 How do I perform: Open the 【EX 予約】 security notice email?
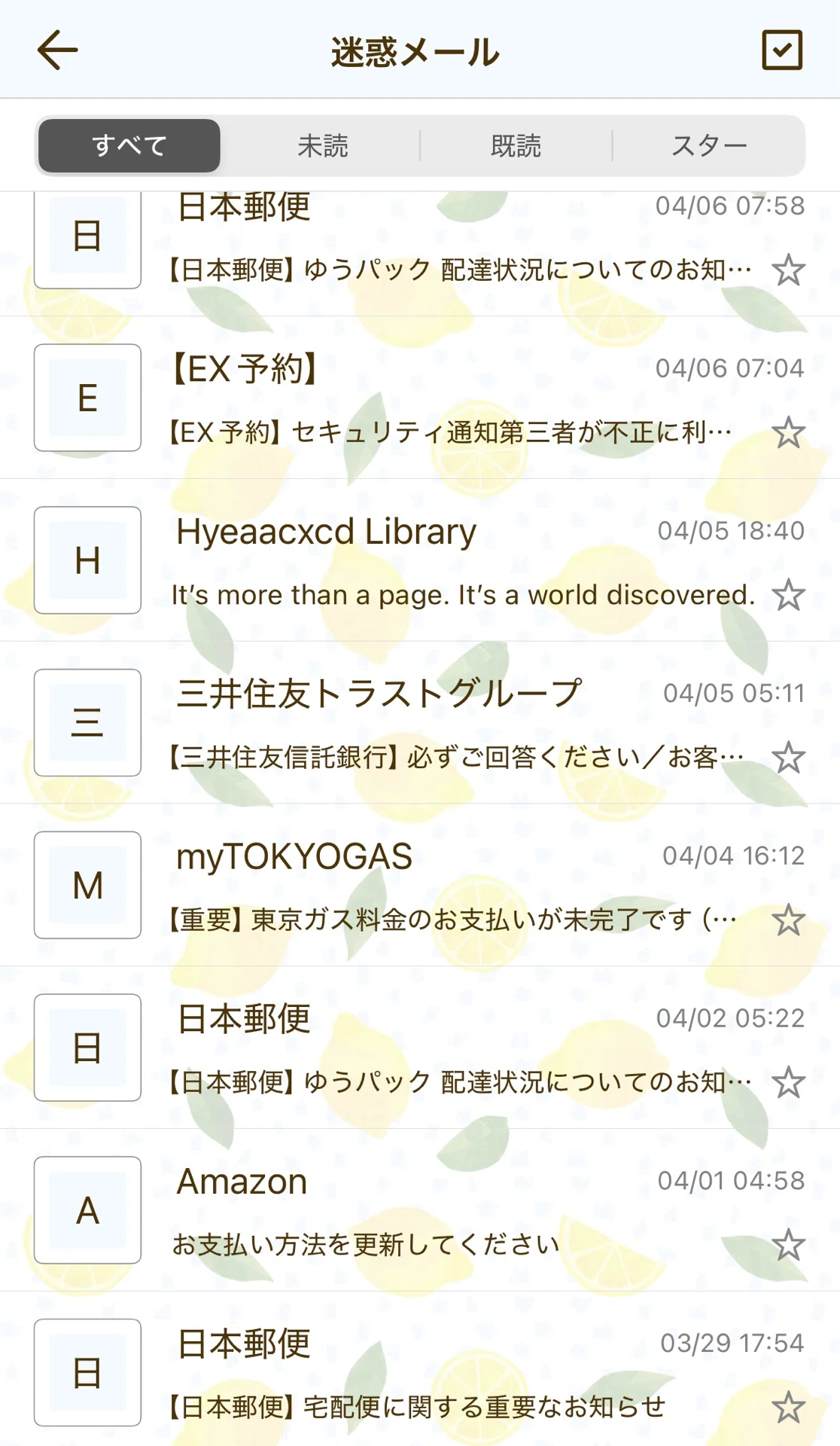click(420, 398)
